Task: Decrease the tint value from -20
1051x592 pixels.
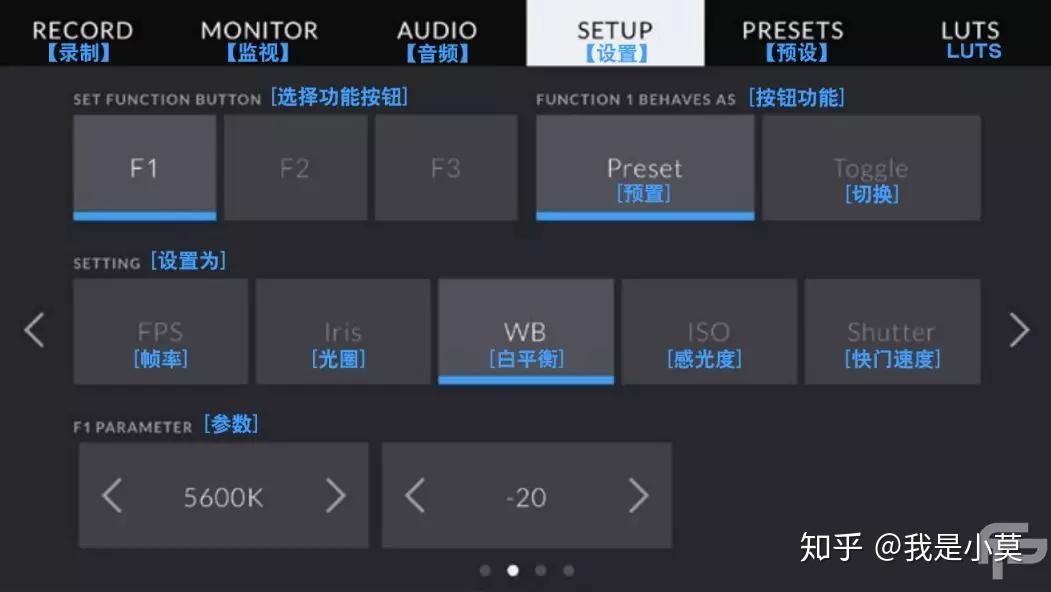Action: [x=415, y=496]
